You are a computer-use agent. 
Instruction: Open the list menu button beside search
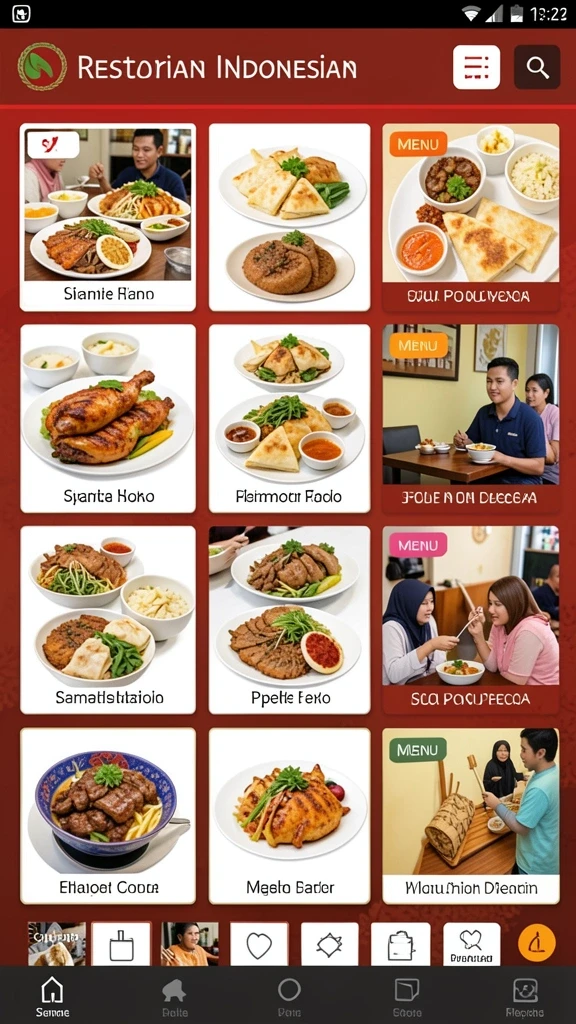point(477,67)
